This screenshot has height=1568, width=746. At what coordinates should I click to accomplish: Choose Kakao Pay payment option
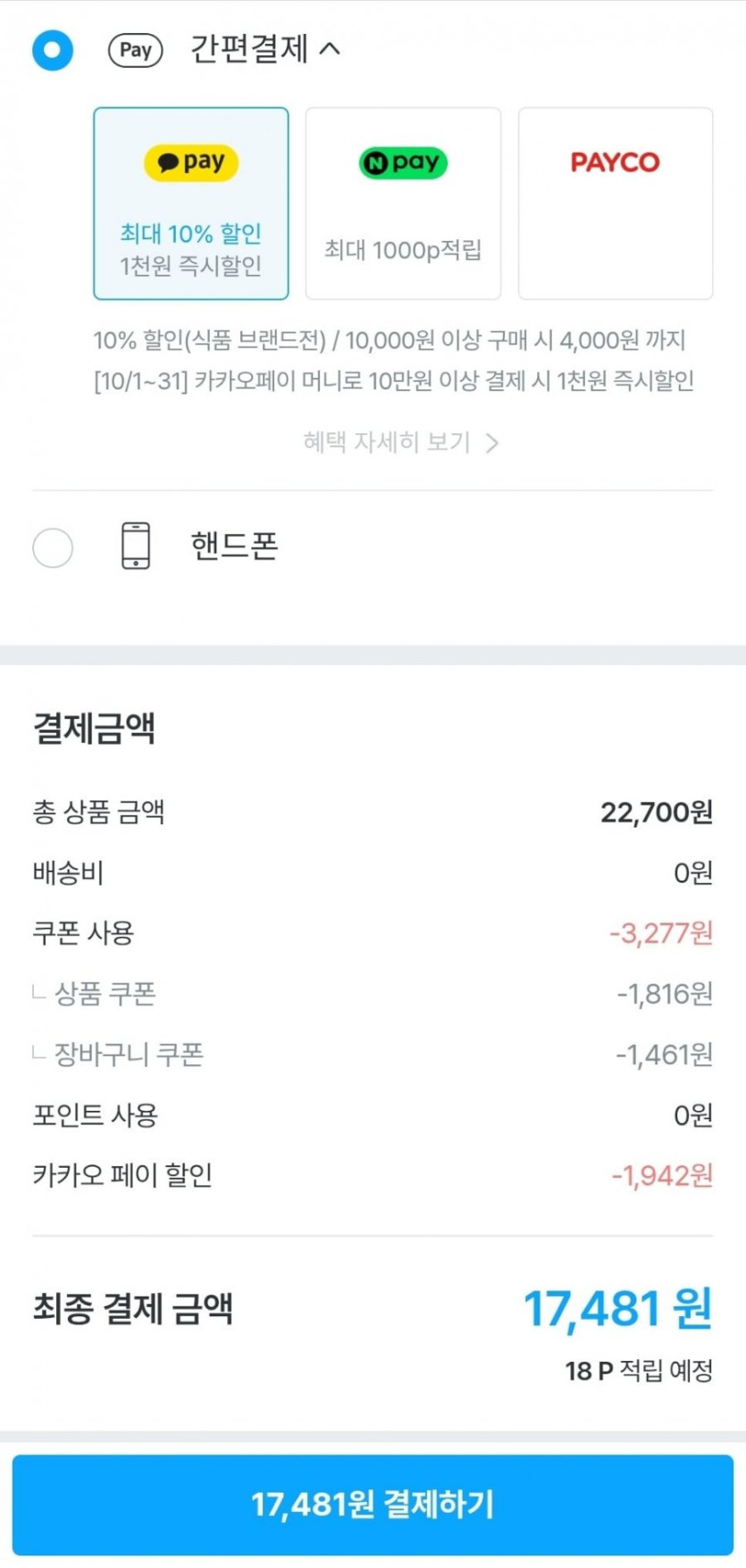191,204
